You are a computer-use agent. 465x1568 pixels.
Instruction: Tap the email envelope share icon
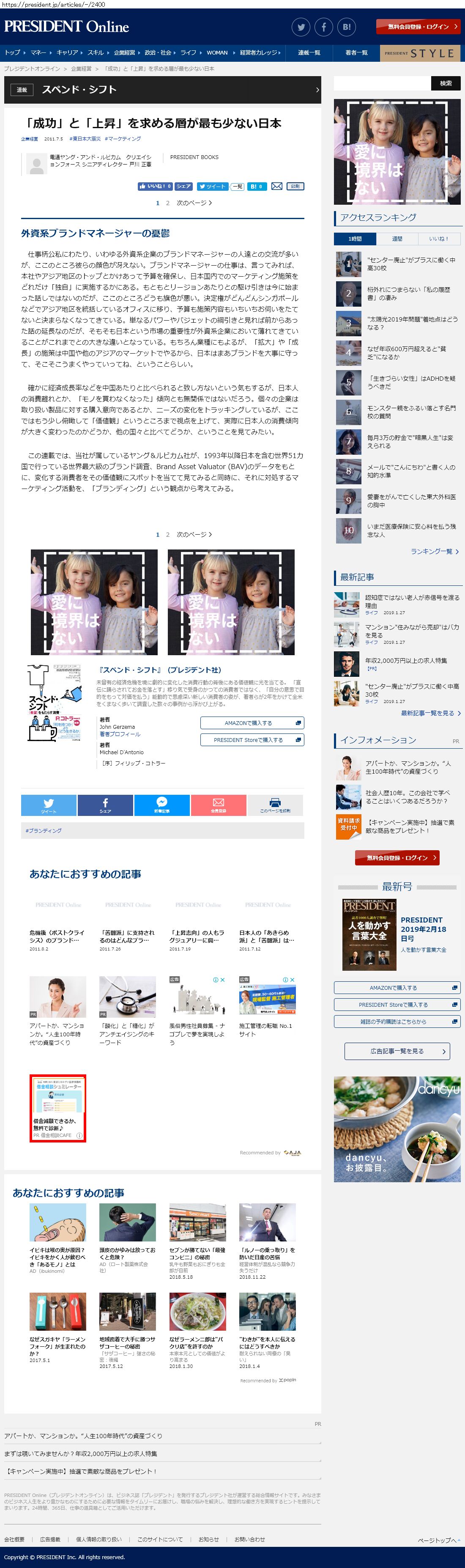coord(276,186)
